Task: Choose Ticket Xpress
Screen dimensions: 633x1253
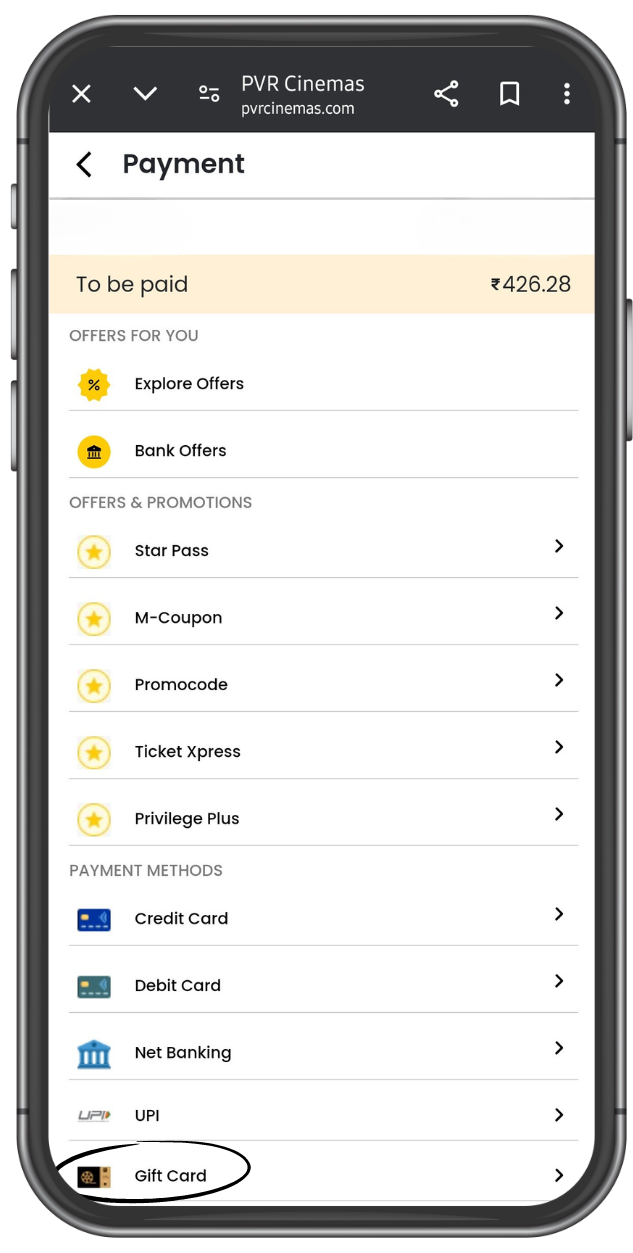Action: 322,752
